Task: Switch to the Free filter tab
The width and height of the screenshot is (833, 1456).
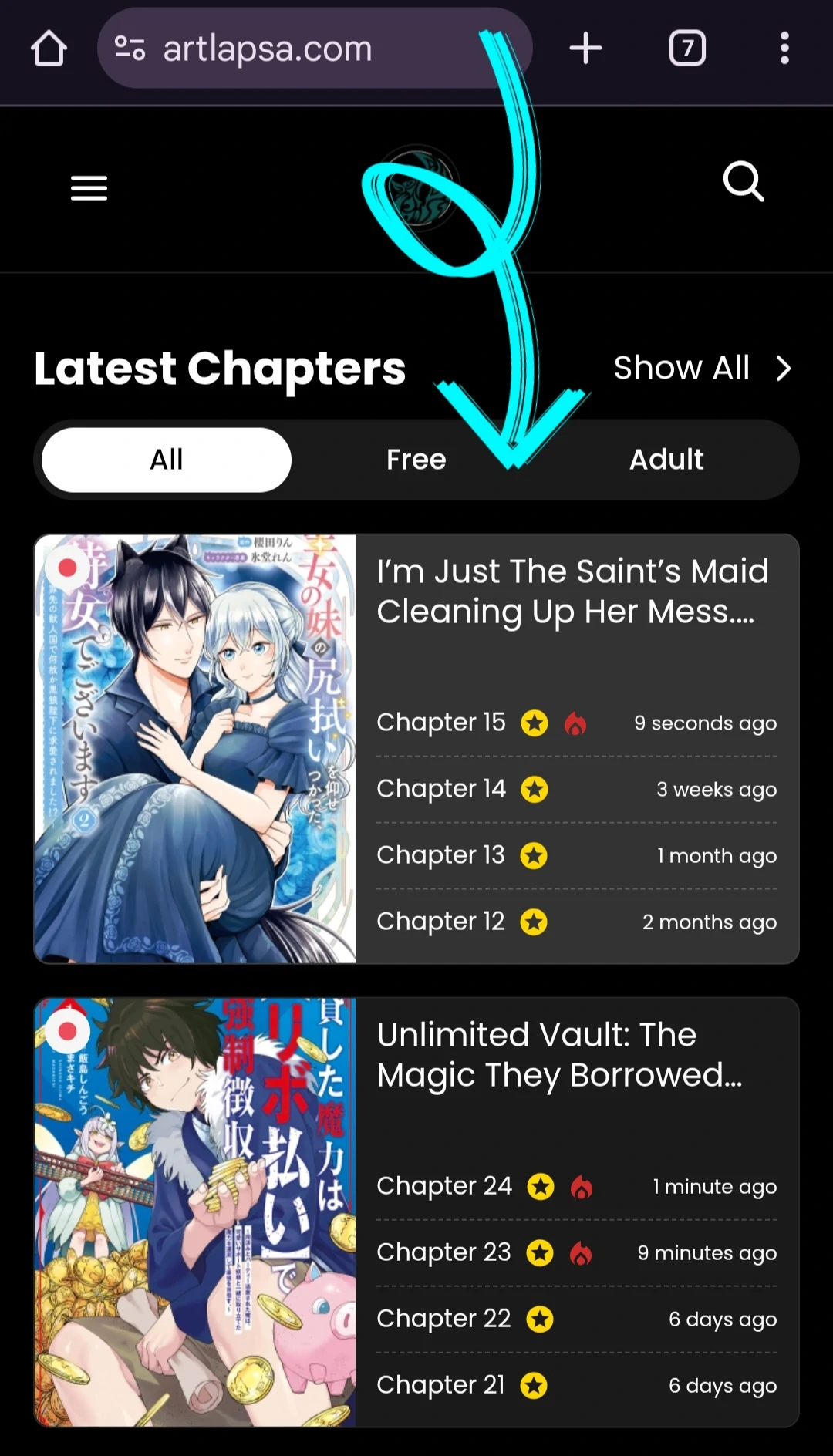Action: [x=416, y=460]
